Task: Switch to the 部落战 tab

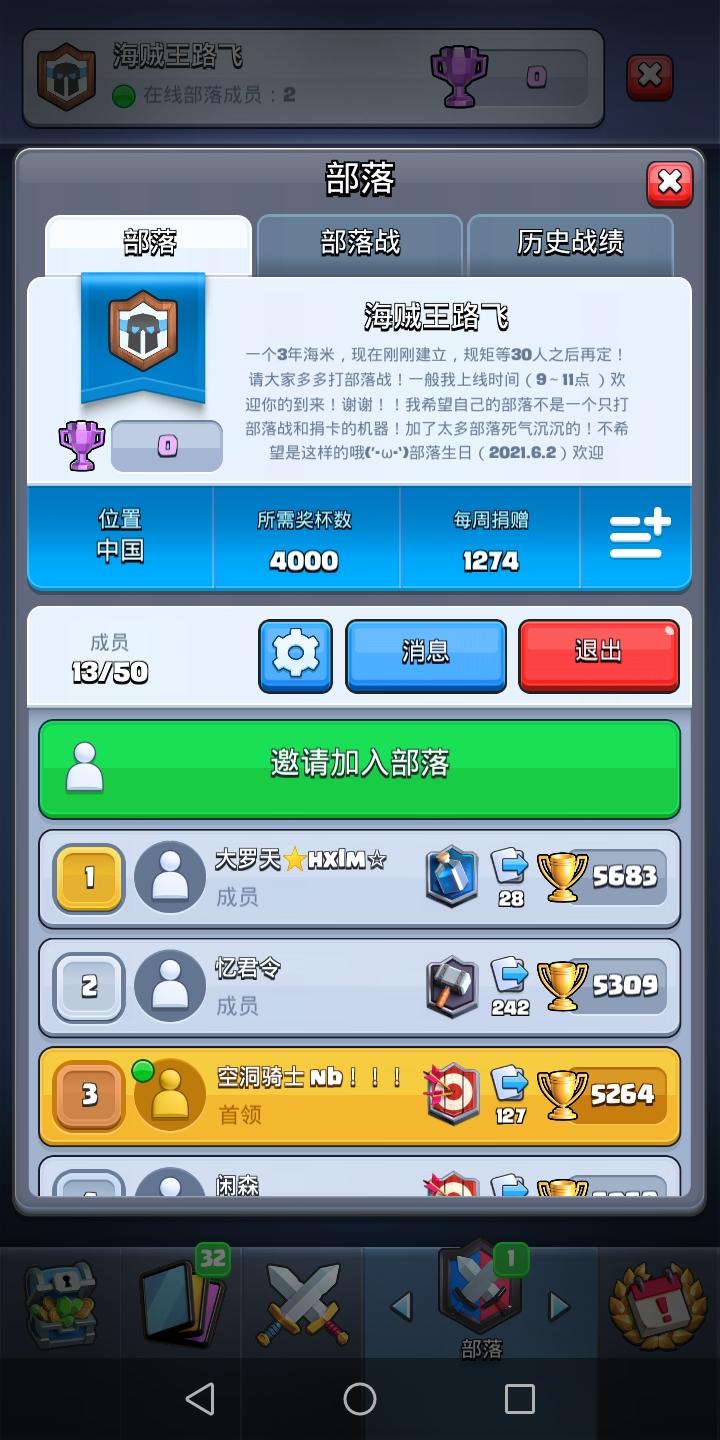Action: [x=362, y=243]
